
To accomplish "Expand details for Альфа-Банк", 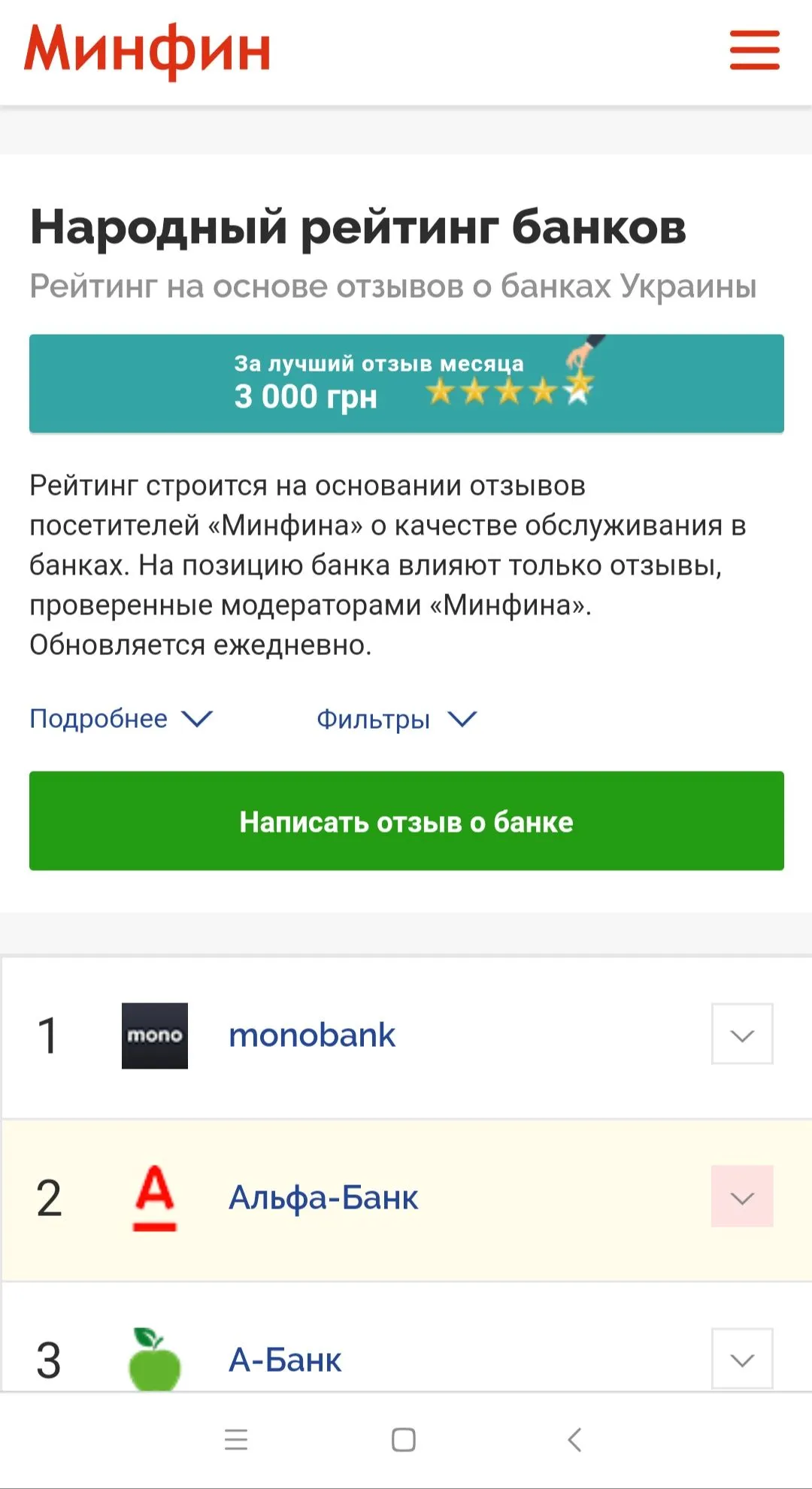I will point(741,1196).
